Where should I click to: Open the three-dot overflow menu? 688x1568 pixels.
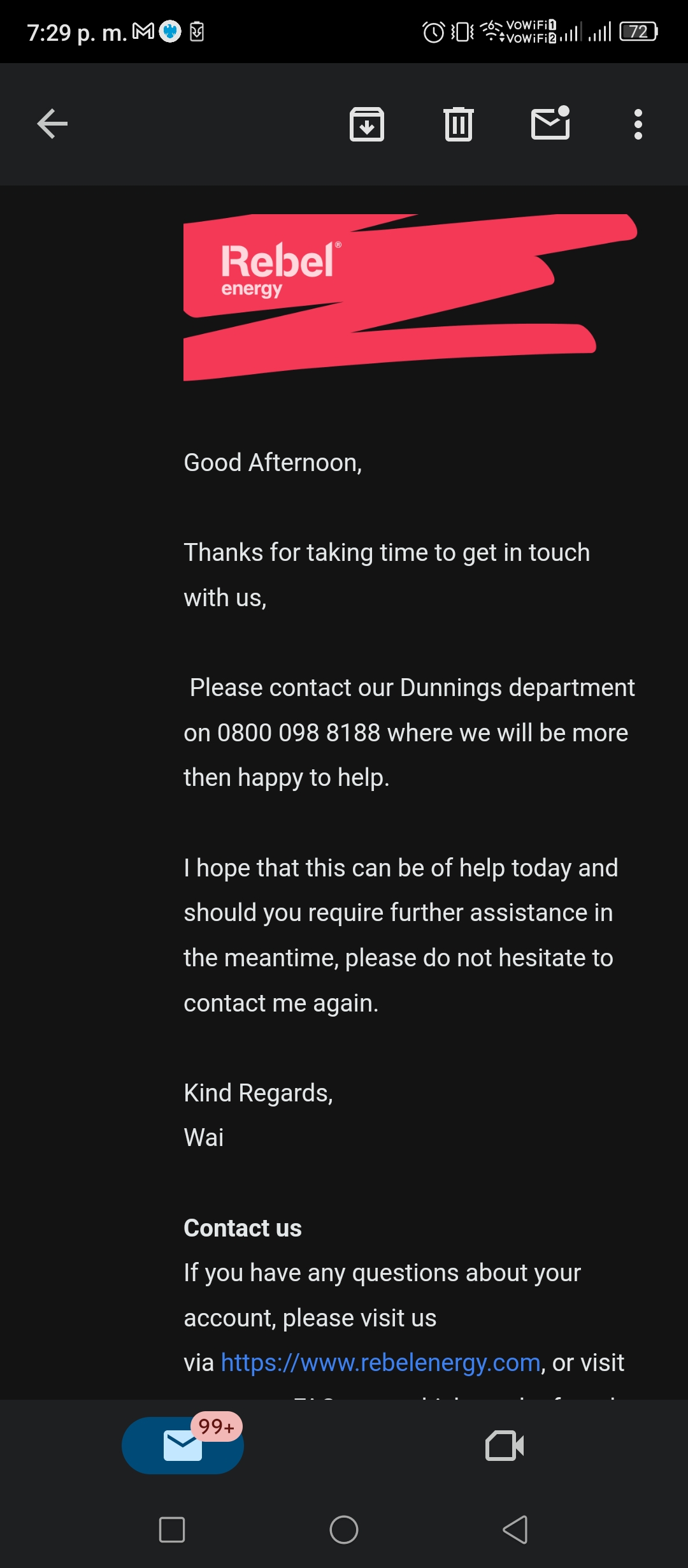pos(638,124)
